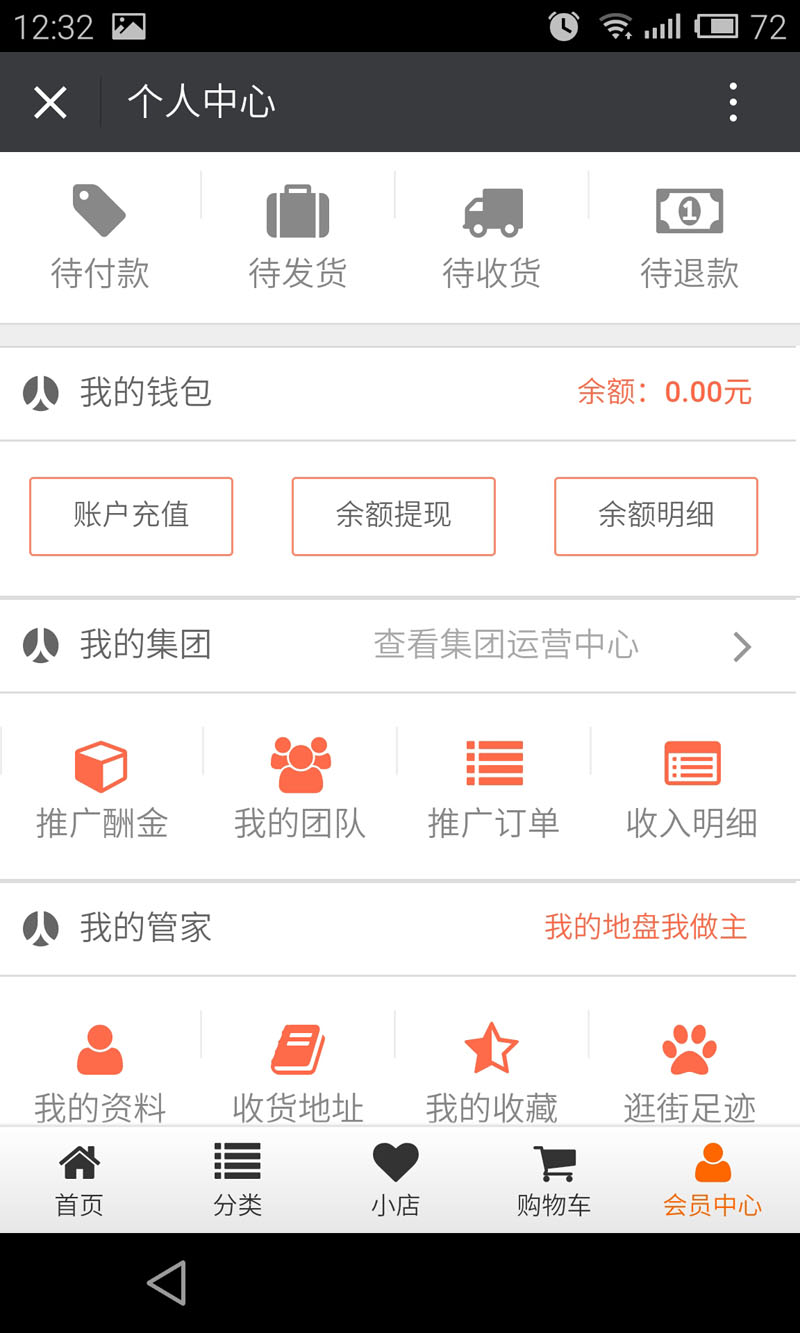The width and height of the screenshot is (800, 1333).
Task: Open 推广订单 promotion orders
Action: tap(494, 790)
